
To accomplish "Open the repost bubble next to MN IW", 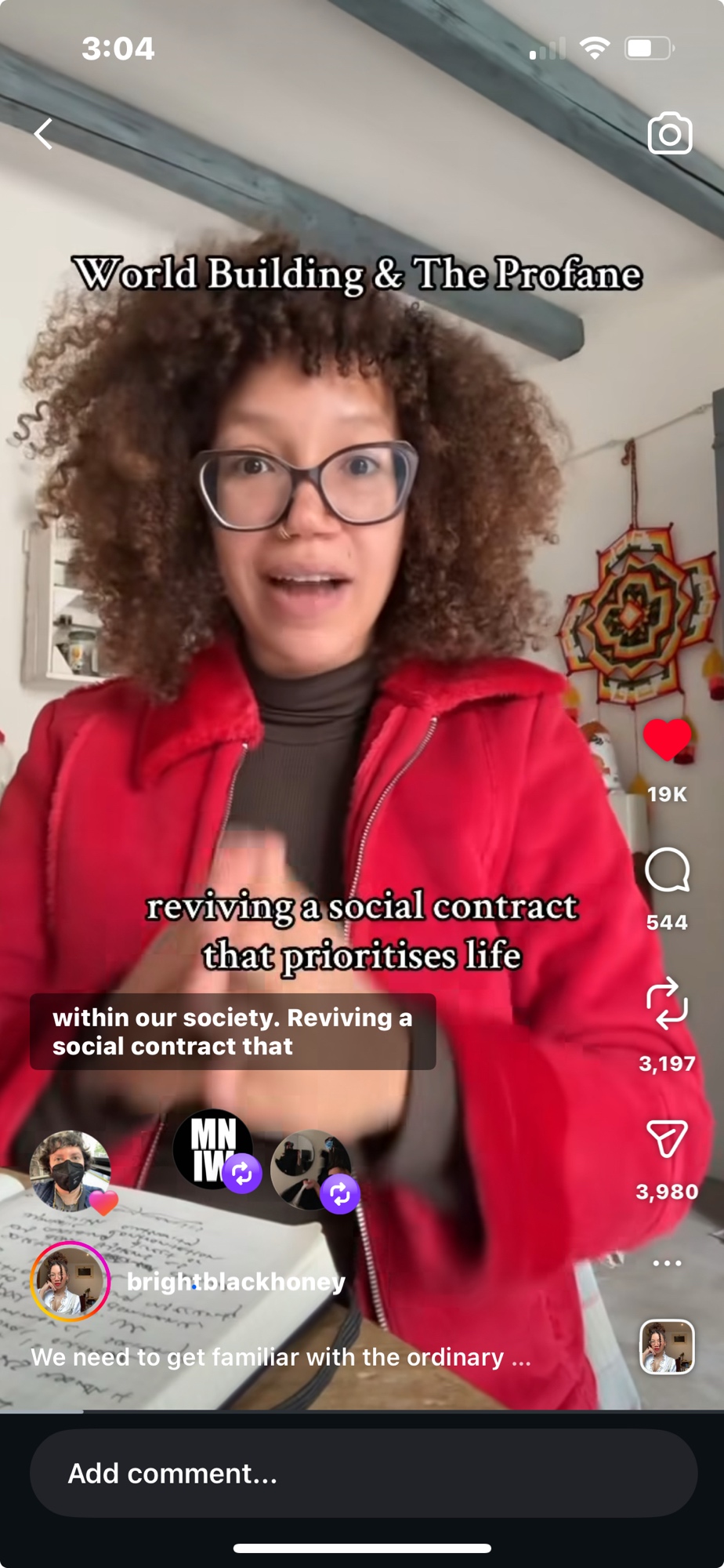I will 311,1170.
